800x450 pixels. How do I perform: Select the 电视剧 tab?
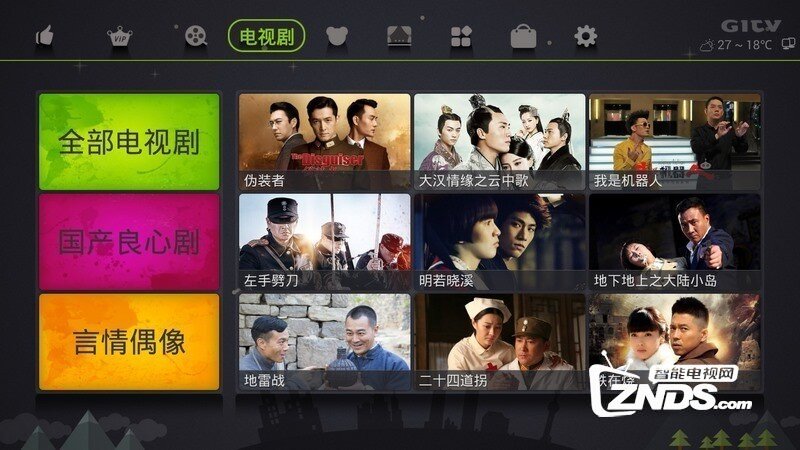[x=266, y=37]
